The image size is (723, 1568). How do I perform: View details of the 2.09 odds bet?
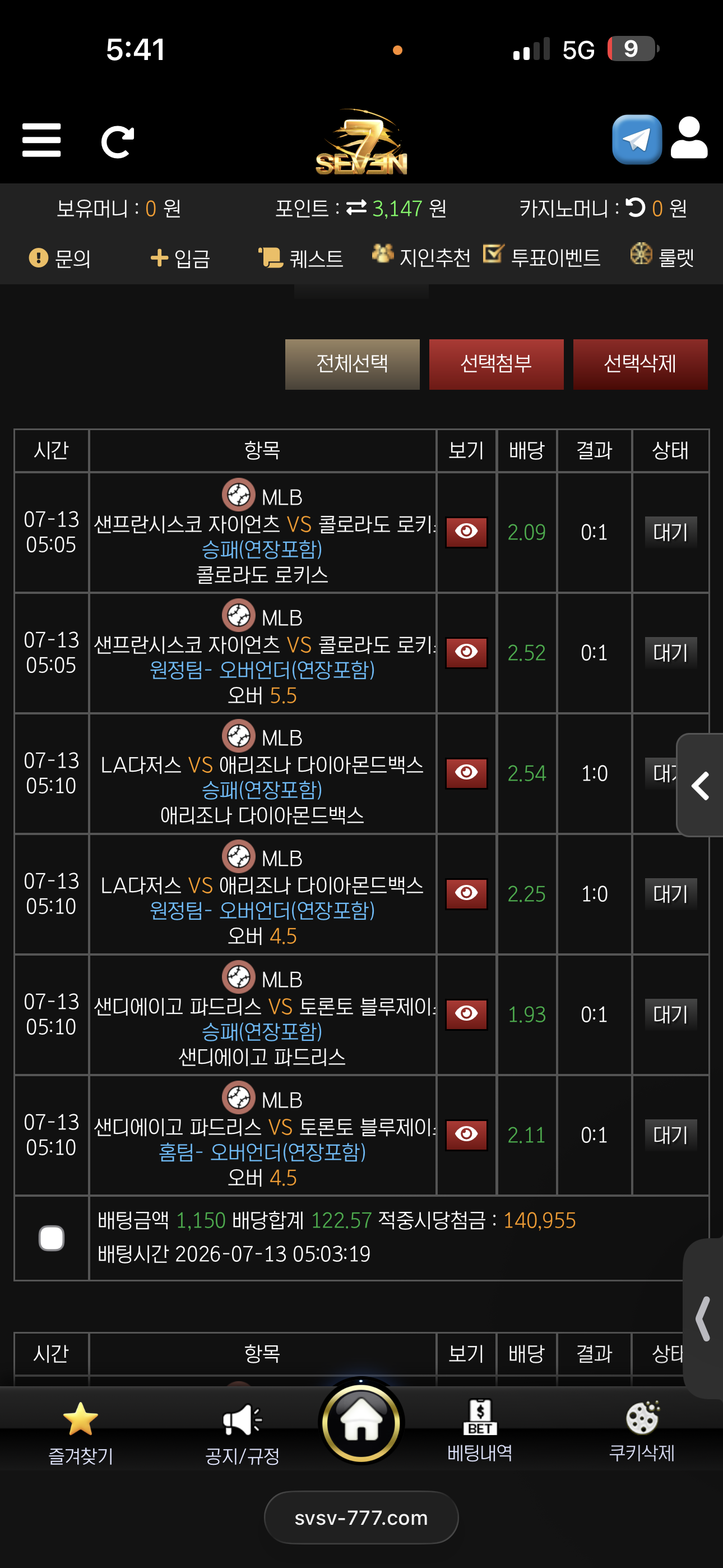466,532
